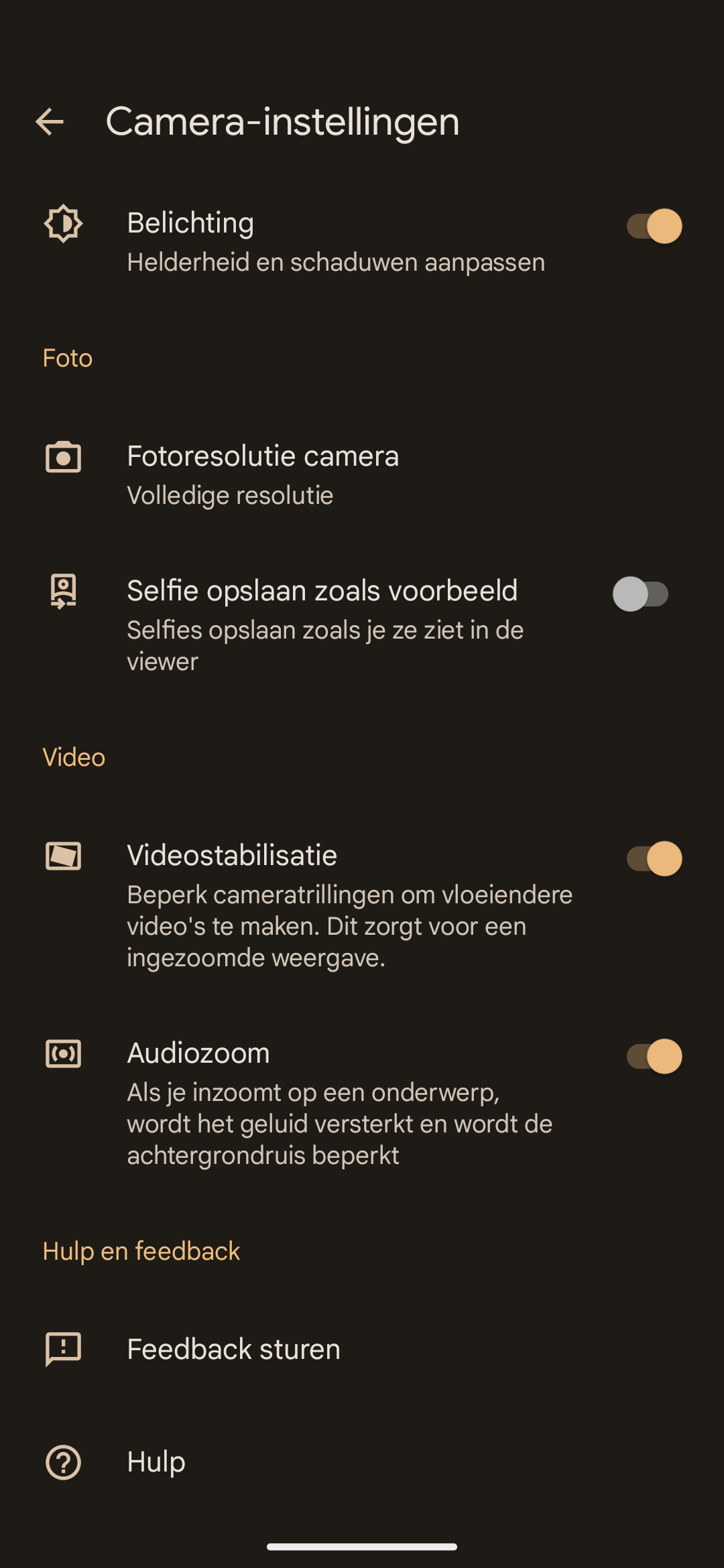Disable the Videostabilisatie switch
Screen dimensions: 724x1568
(654, 858)
